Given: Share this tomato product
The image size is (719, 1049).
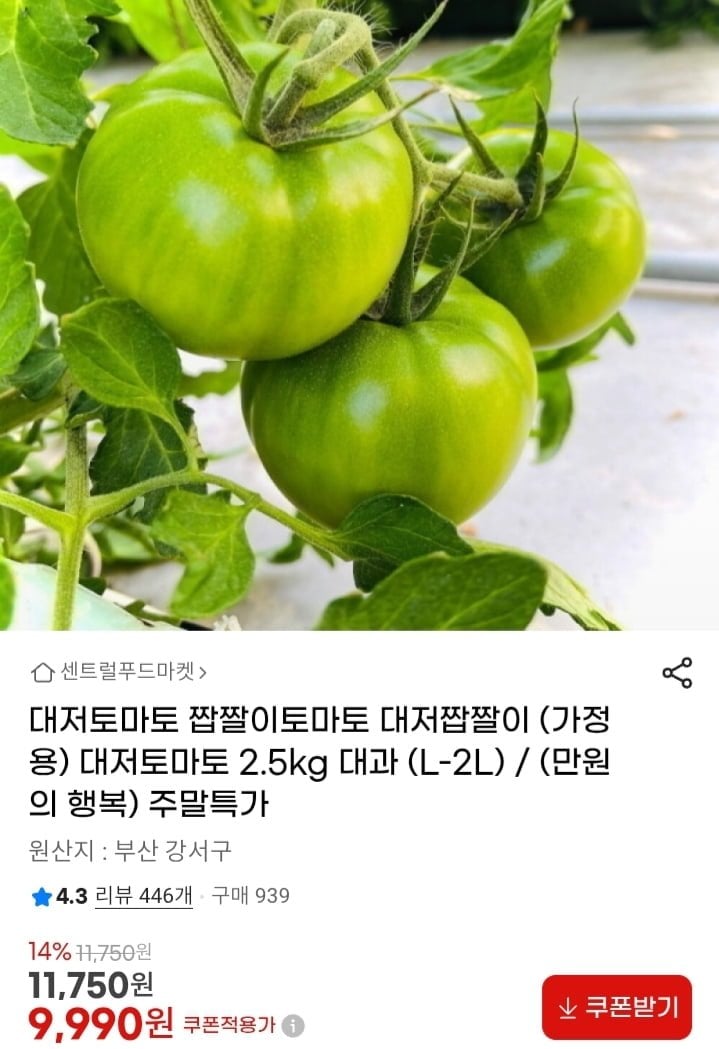Looking at the screenshot, I should point(677,673).
